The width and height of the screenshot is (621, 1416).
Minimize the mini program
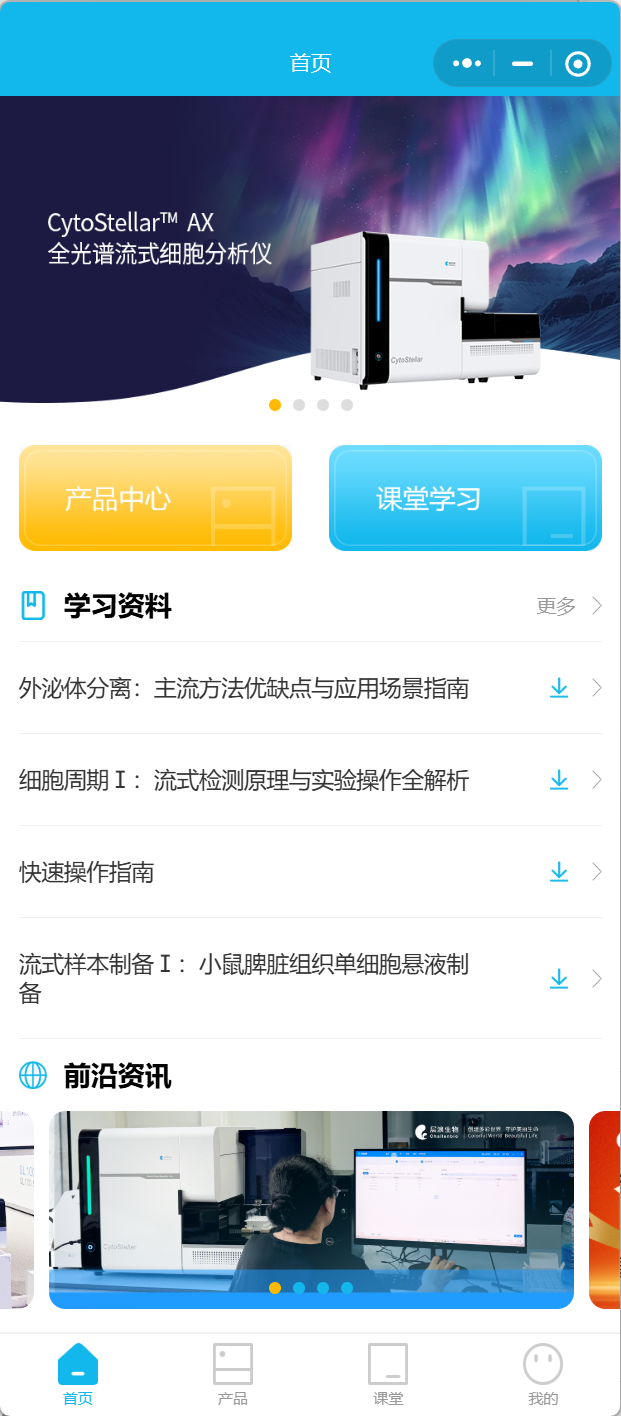(x=522, y=64)
